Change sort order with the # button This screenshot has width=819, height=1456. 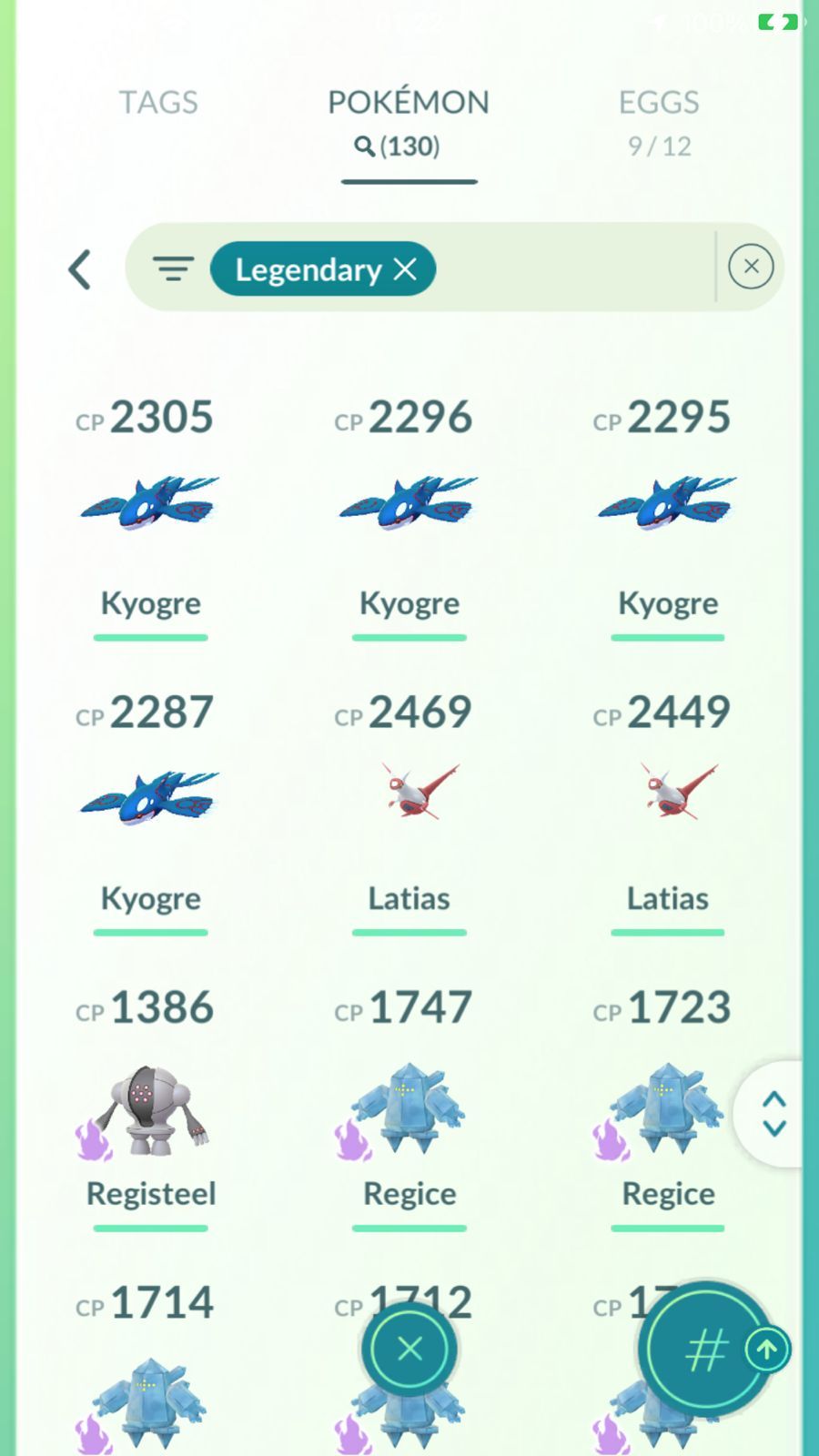pyautogui.click(x=706, y=1350)
